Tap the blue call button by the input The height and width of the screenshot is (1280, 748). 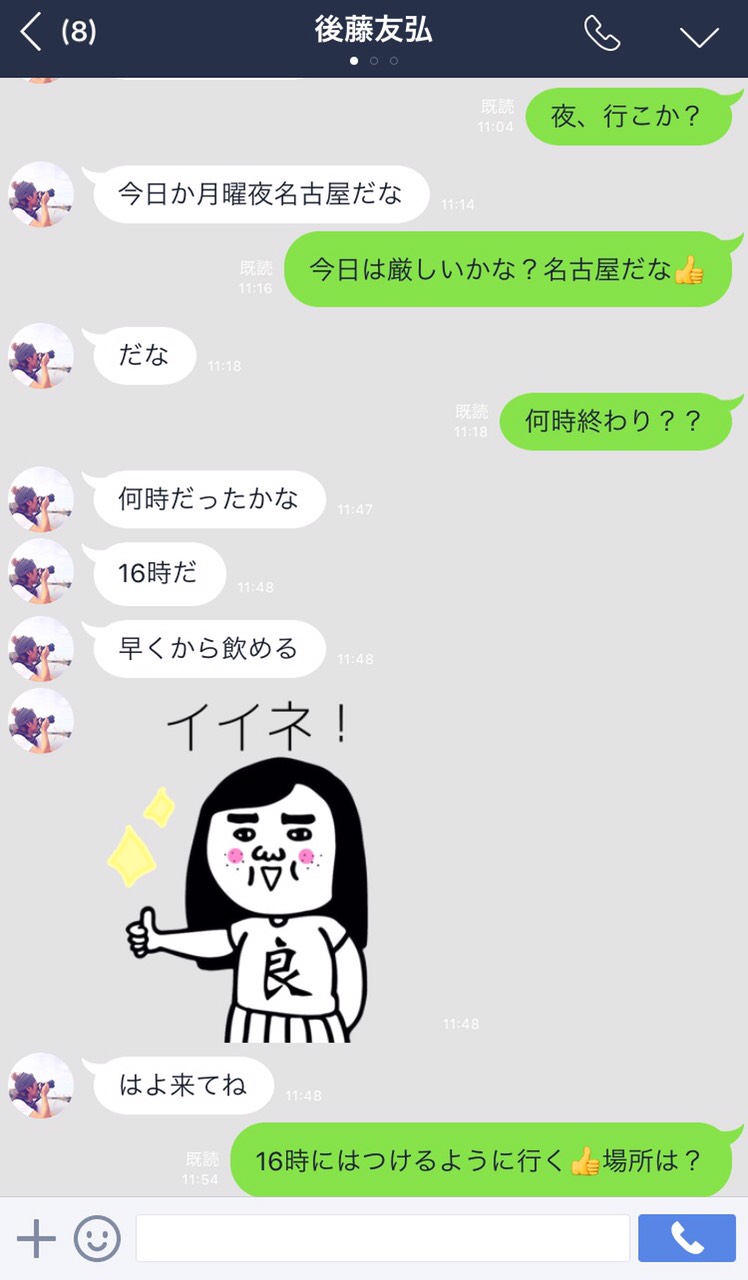pos(686,1239)
